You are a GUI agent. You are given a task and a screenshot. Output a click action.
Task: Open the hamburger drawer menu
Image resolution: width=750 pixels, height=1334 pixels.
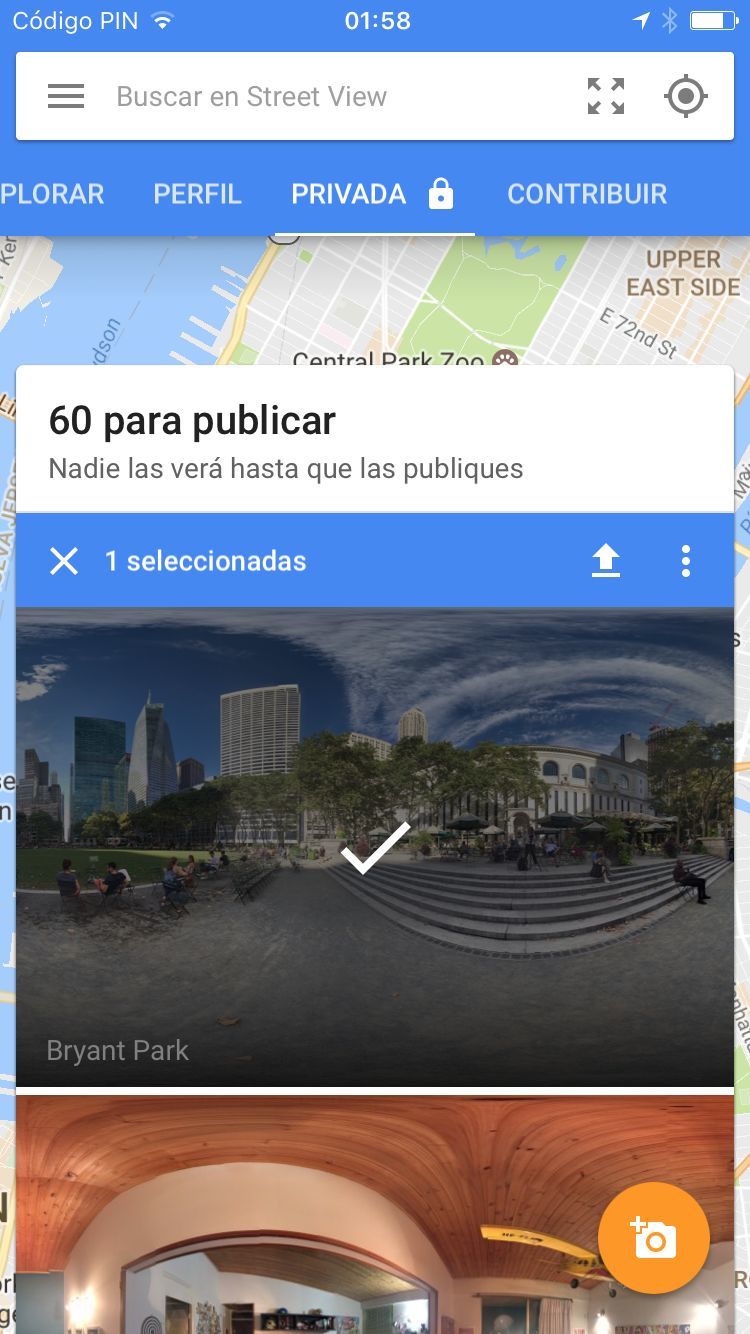pyautogui.click(x=66, y=96)
